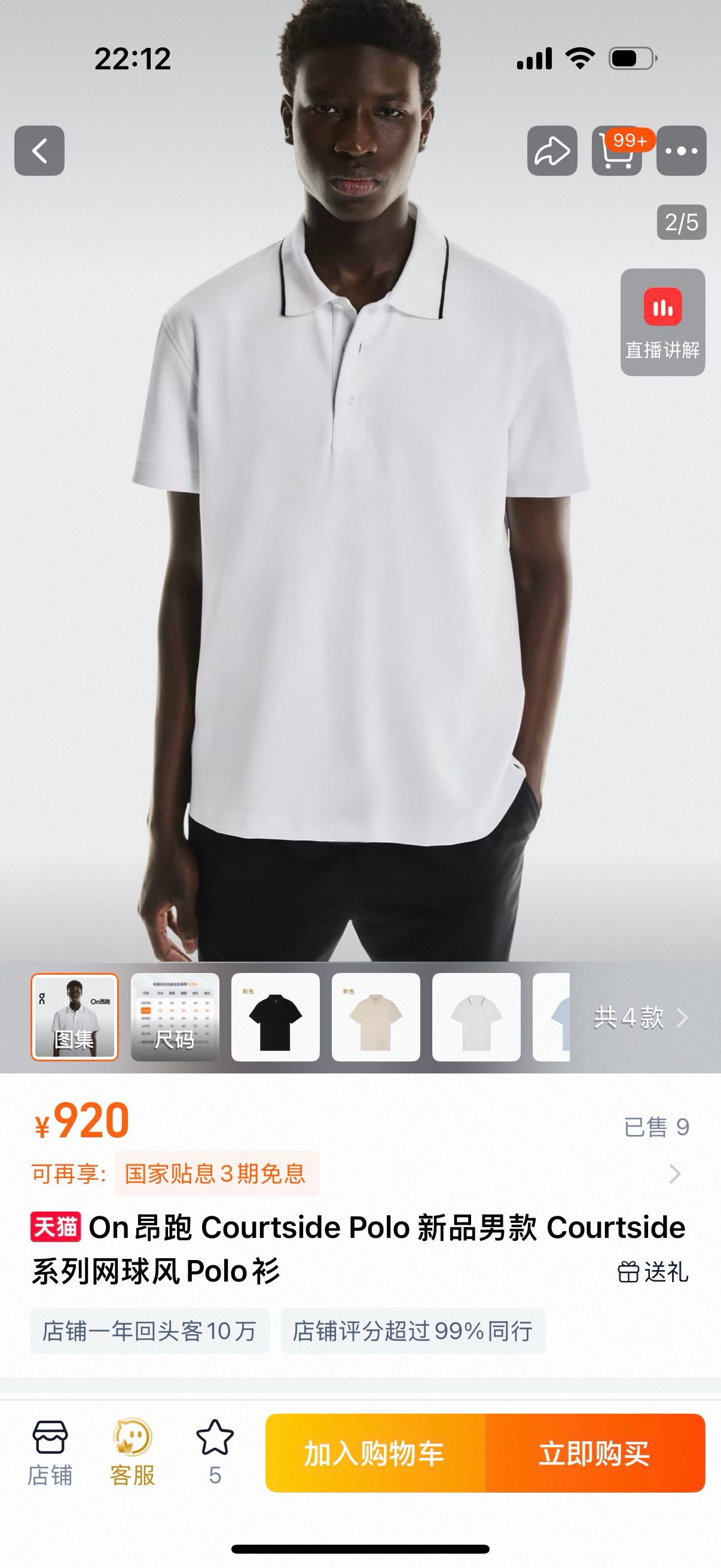This screenshot has width=721, height=1568.
Task: Open the shopping cart
Action: click(617, 150)
